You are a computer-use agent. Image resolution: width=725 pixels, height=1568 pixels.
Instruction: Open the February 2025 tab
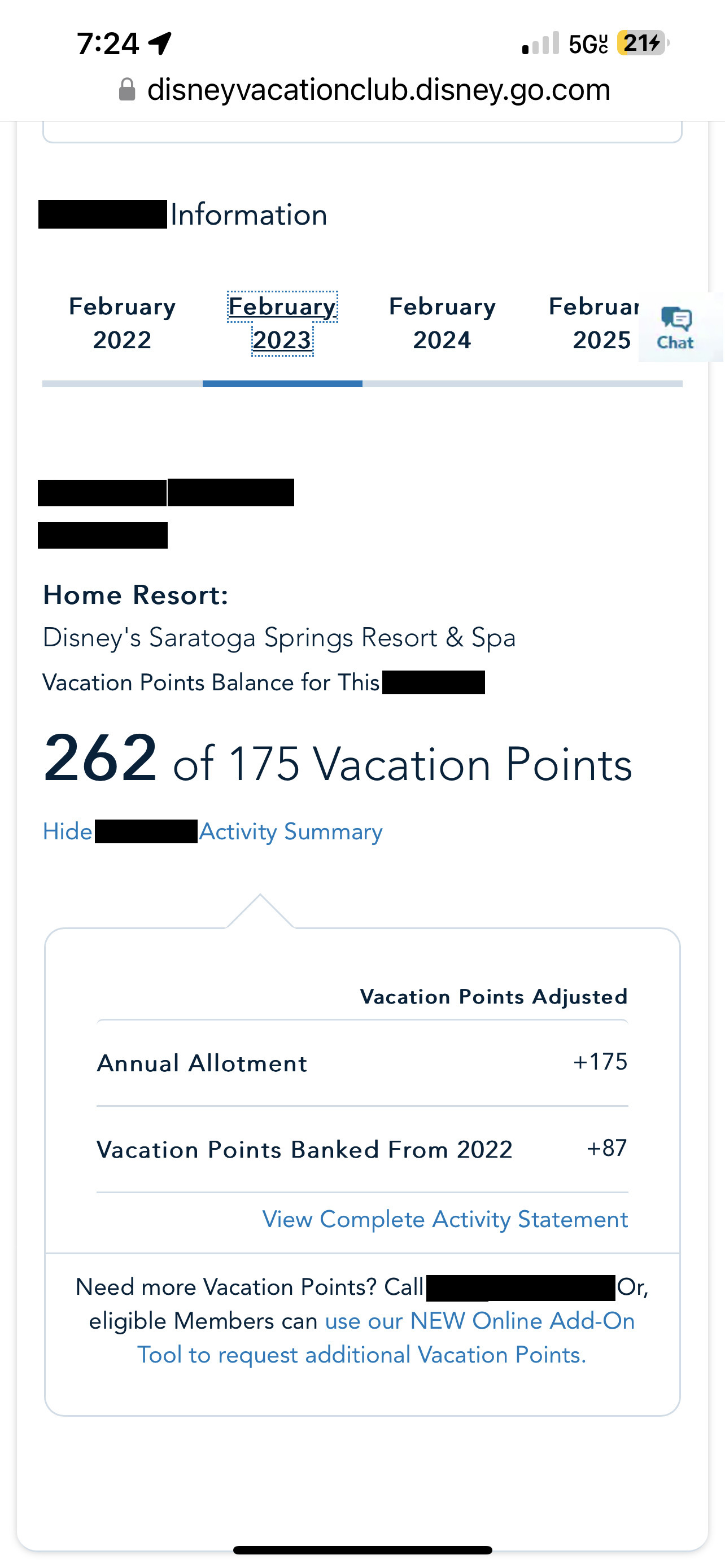[x=593, y=323]
